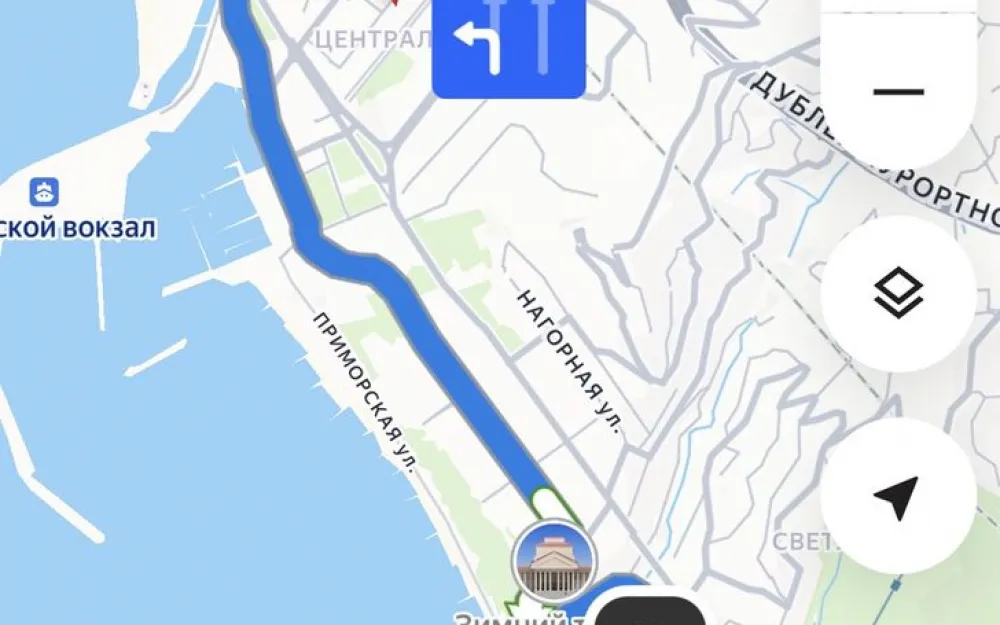The width and height of the screenshot is (1000, 625).
Task: Zoom out the map with minus button
Action: tap(897, 92)
